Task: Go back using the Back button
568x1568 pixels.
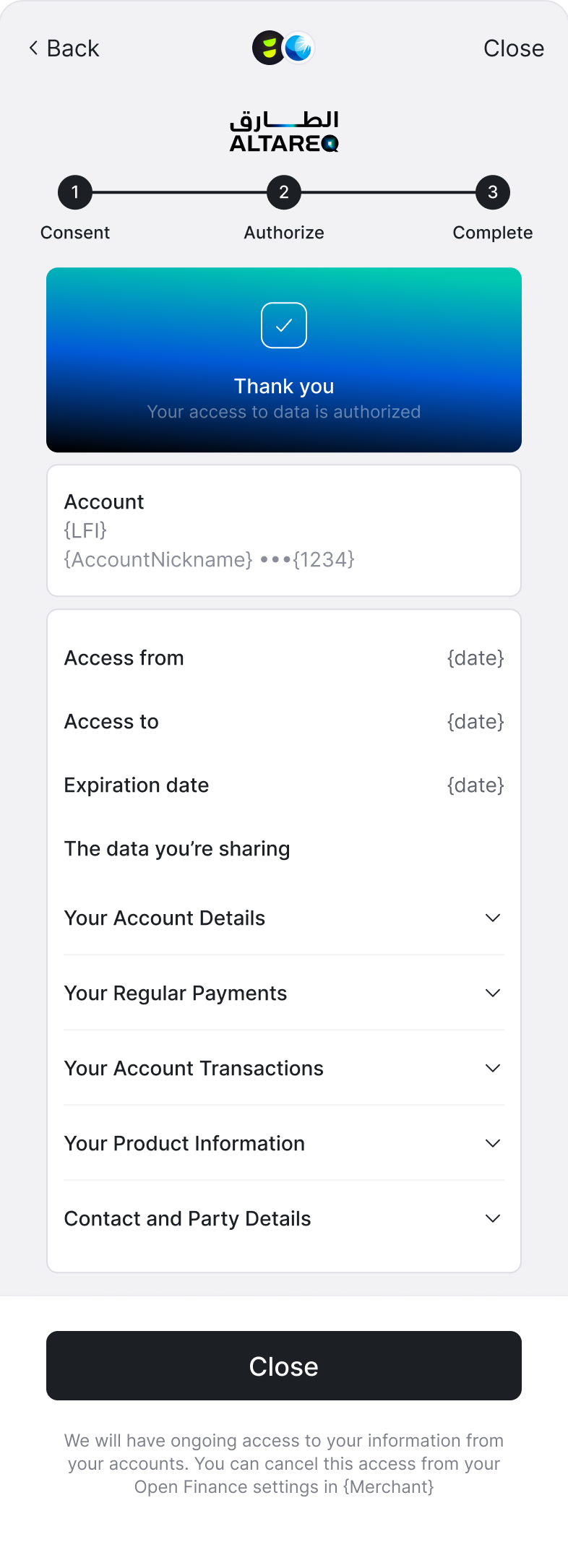Action: pyautogui.click(x=64, y=48)
